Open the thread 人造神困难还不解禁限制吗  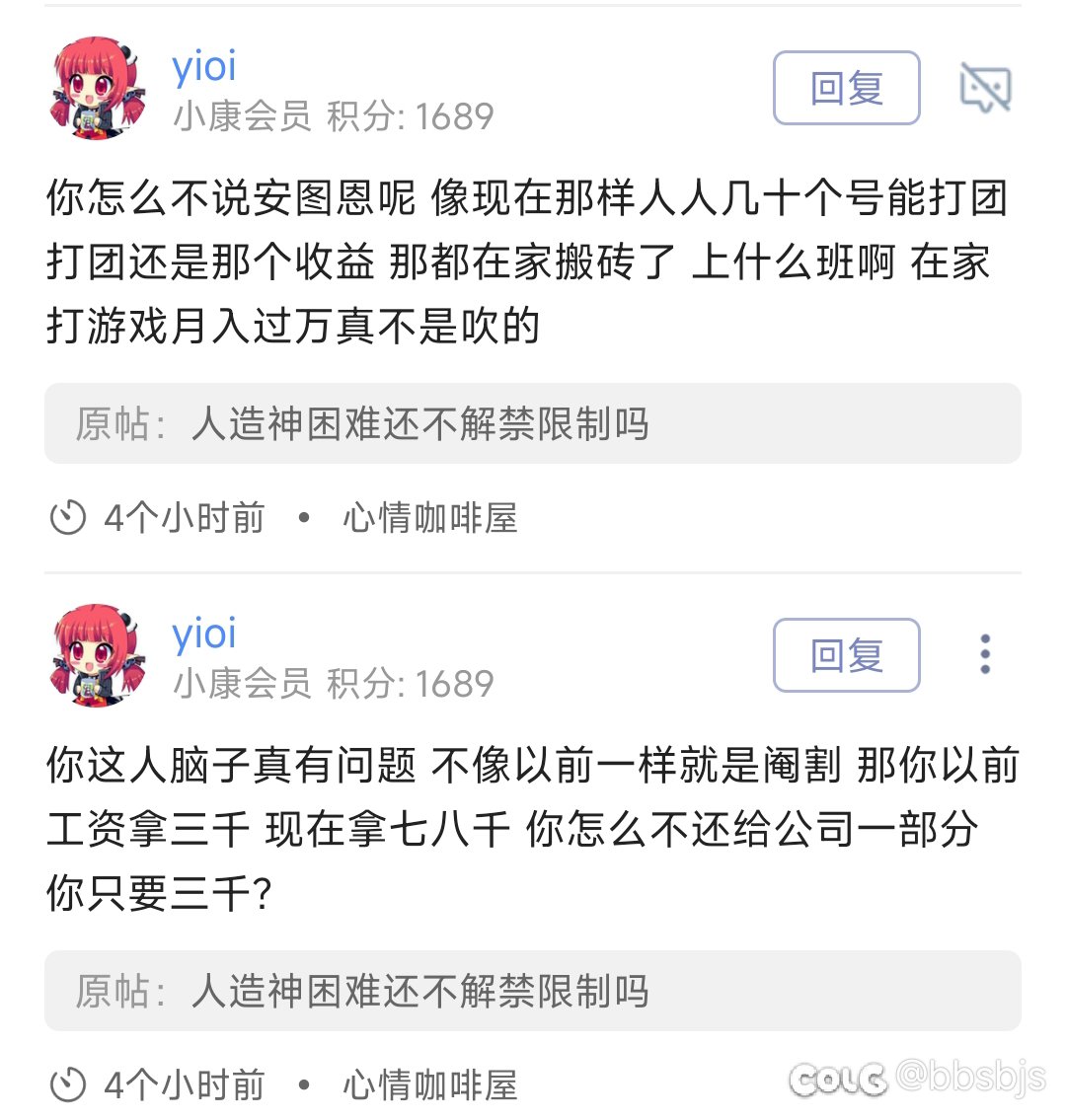[x=424, y=424]
